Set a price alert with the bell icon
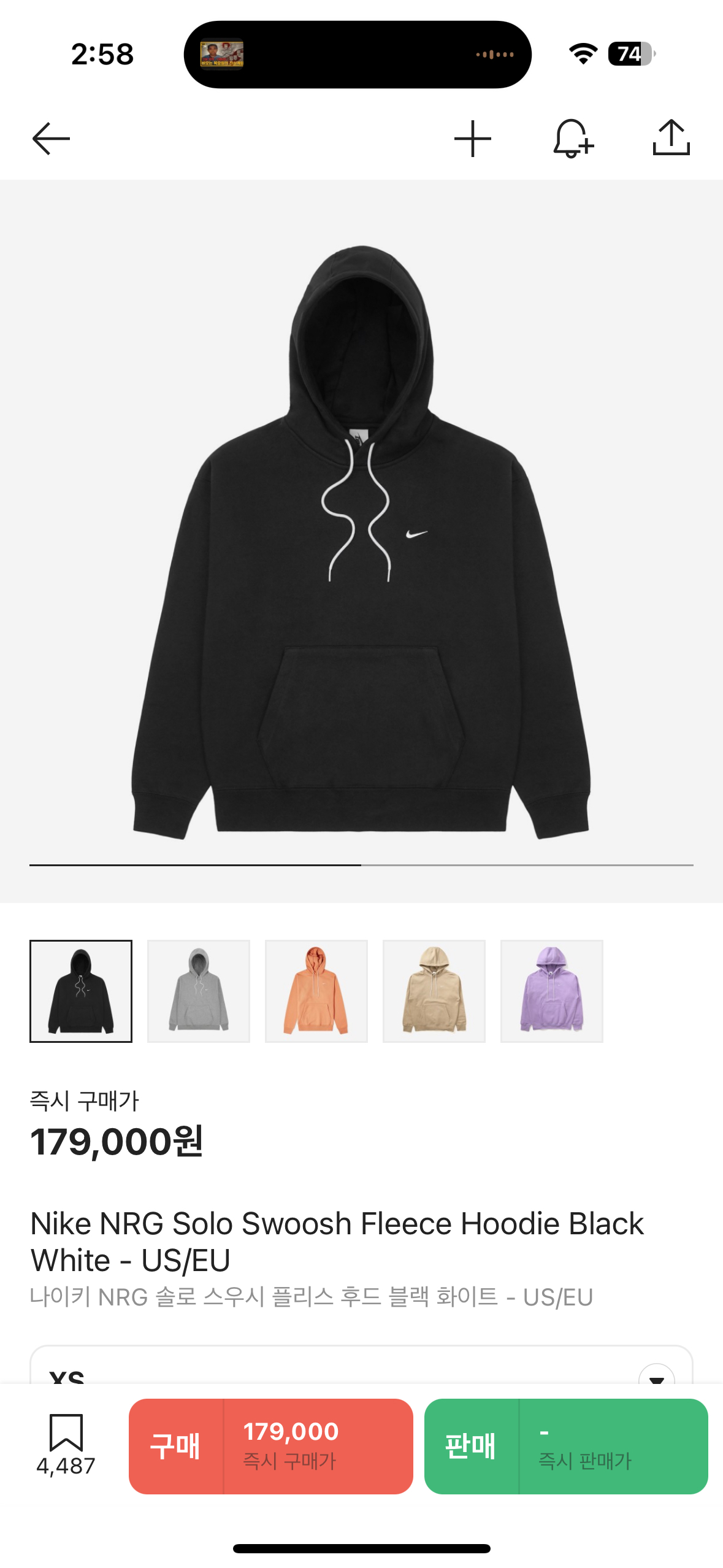This screenshot has height=1568, width=723. (x=572, y=139)
